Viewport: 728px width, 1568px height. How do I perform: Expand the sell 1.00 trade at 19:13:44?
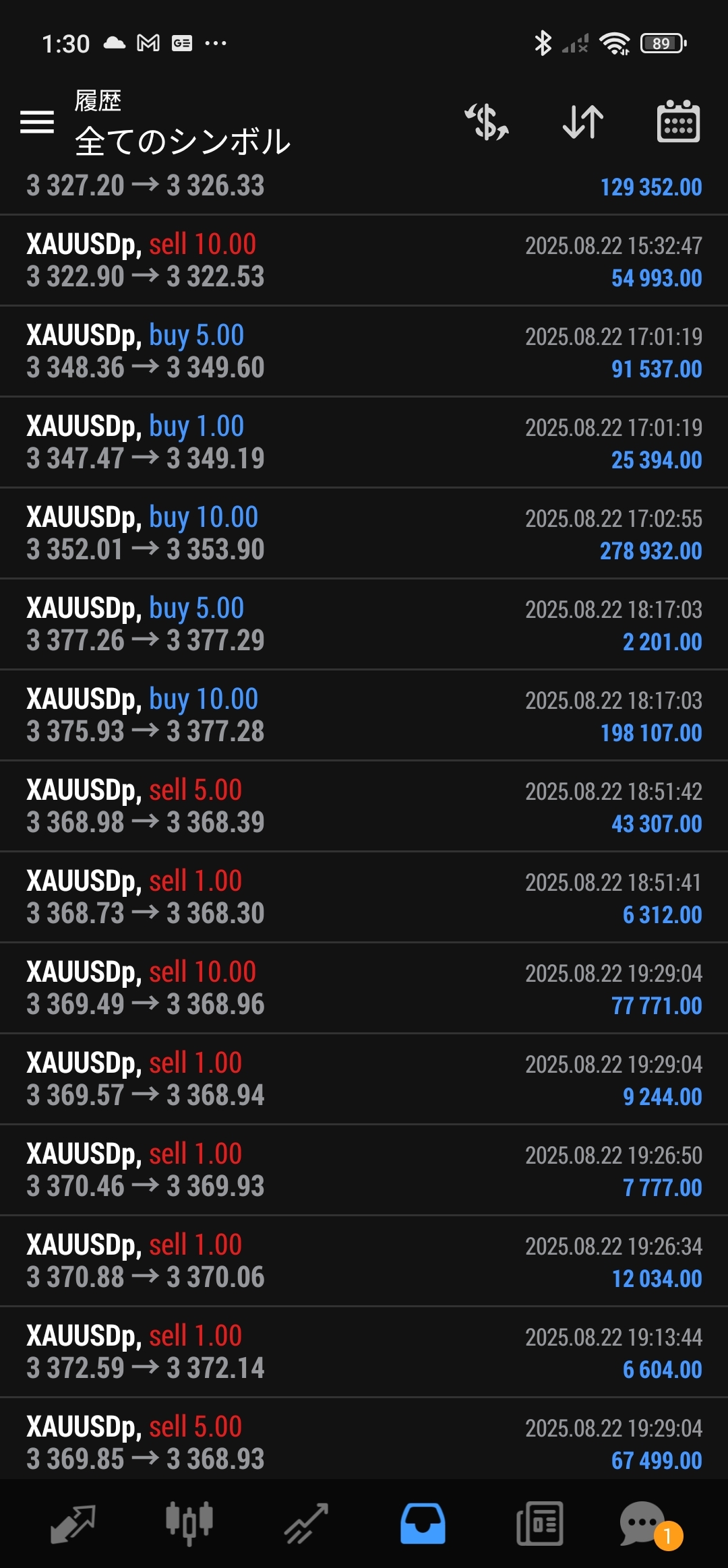(x=364, y=1352)
